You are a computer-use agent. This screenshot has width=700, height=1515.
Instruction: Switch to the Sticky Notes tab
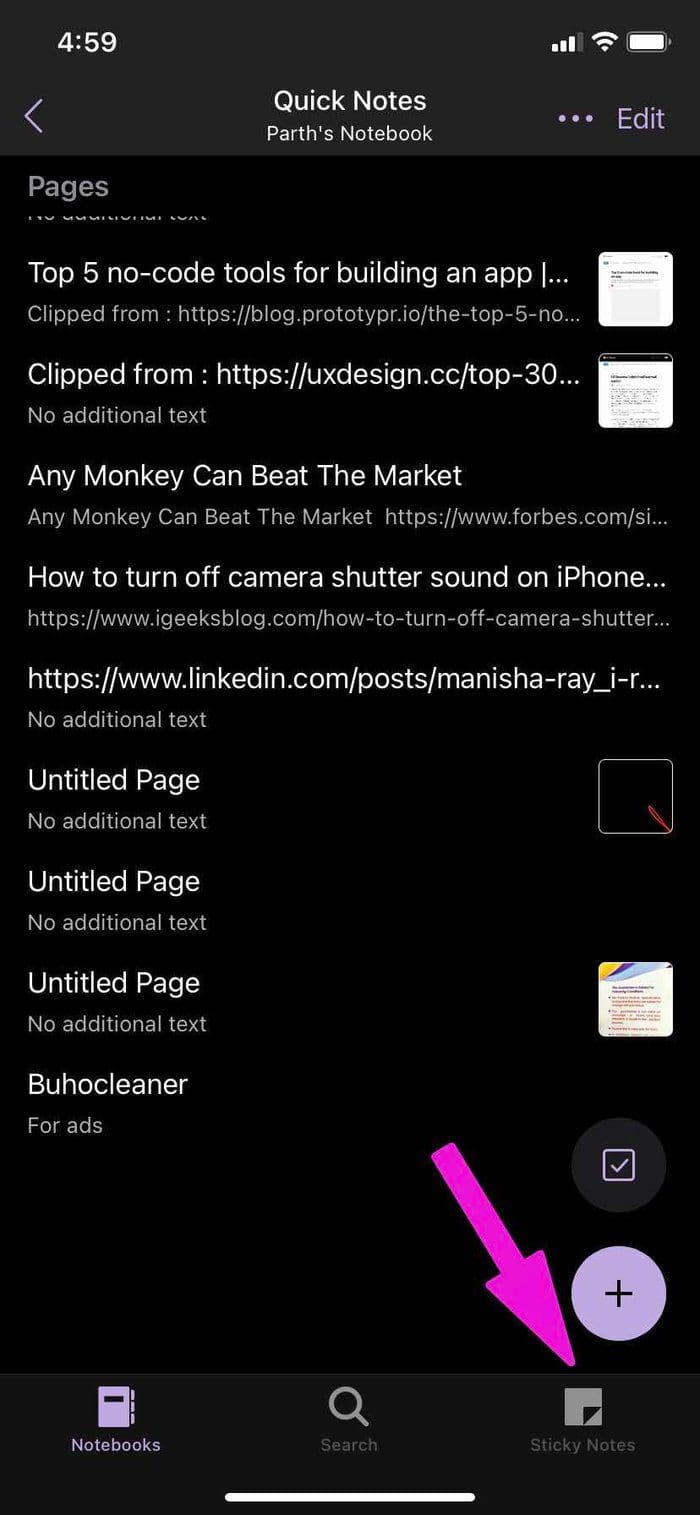tap(582, 1420)
